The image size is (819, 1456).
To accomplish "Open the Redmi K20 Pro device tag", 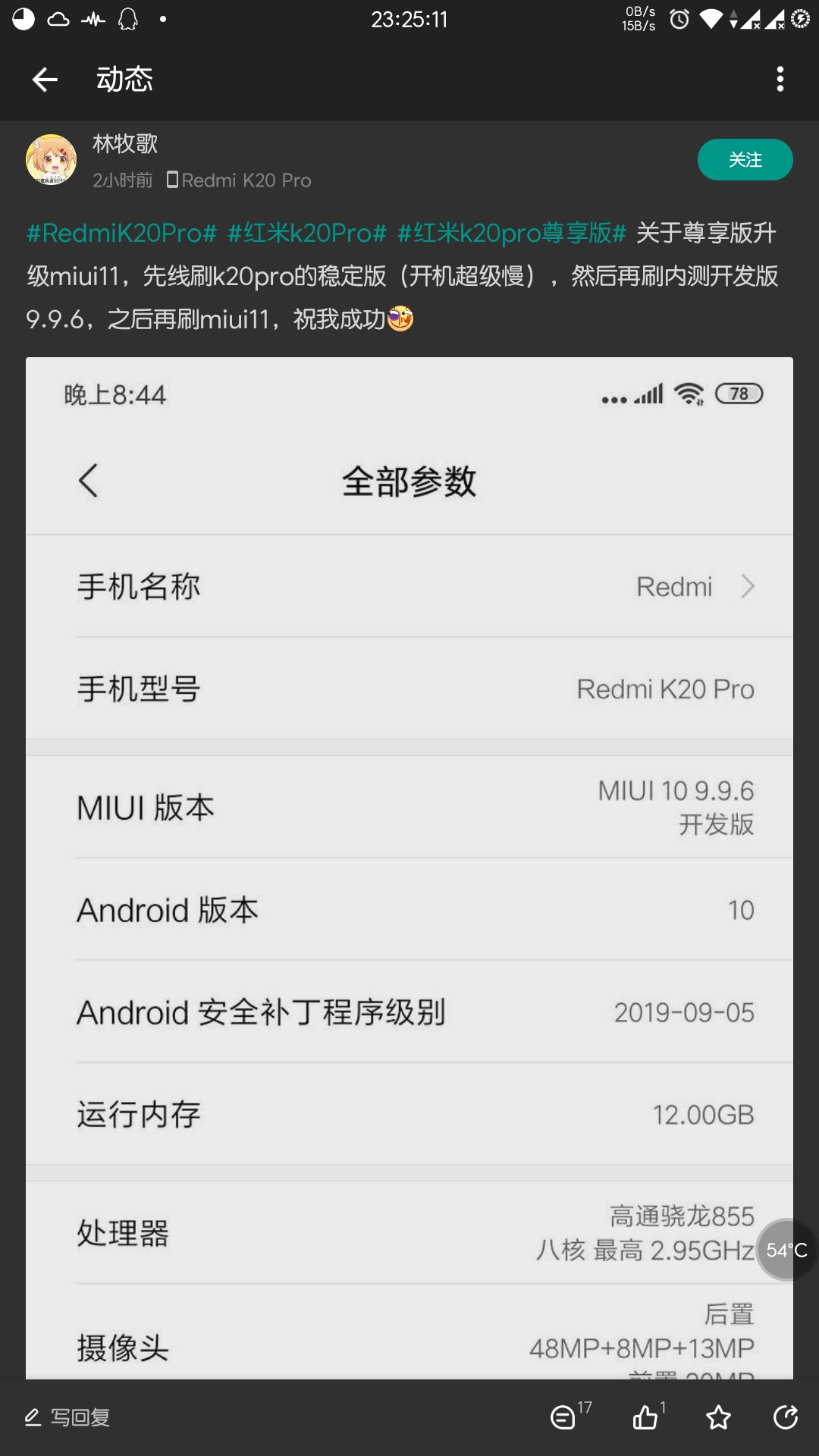I will (240, 180).
